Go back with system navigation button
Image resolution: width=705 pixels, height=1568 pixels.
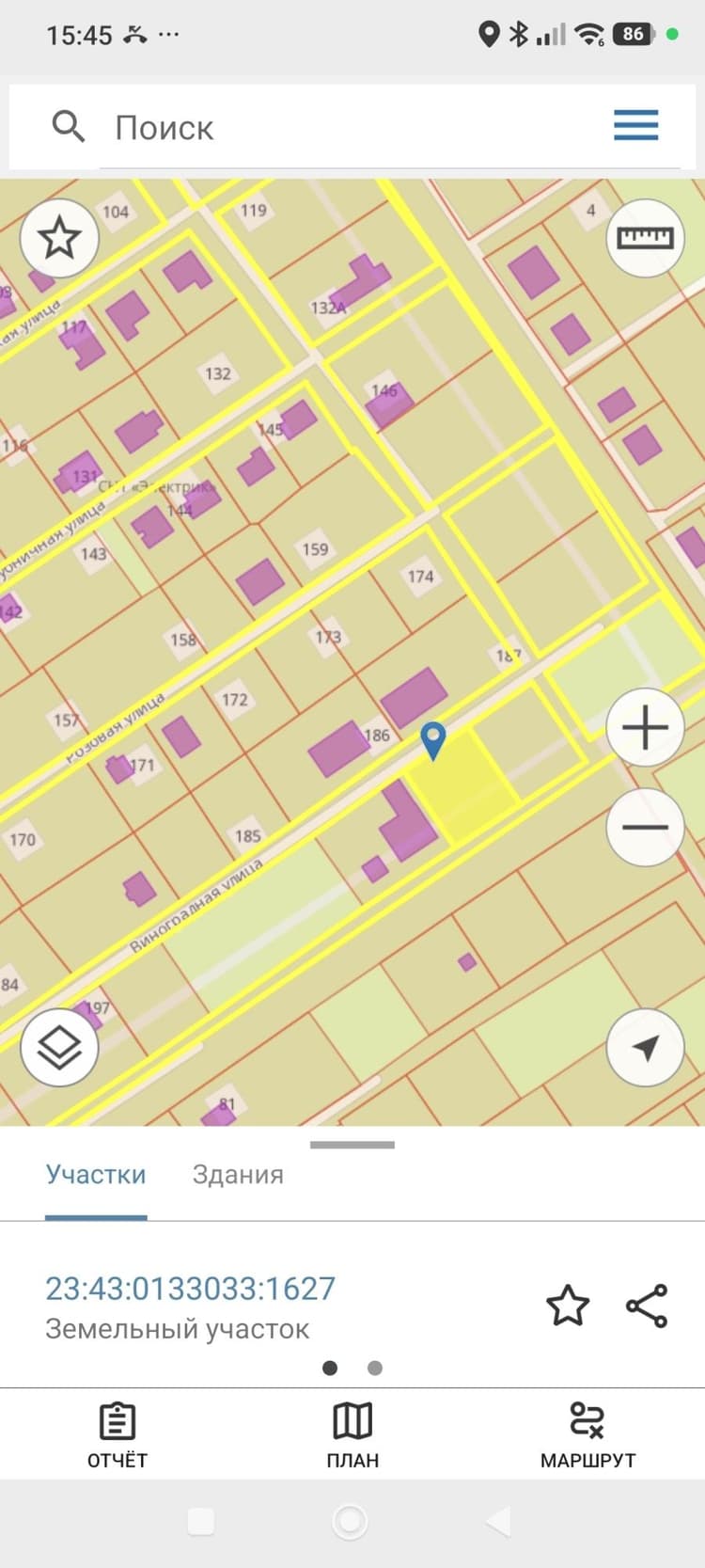[499, 1521]
